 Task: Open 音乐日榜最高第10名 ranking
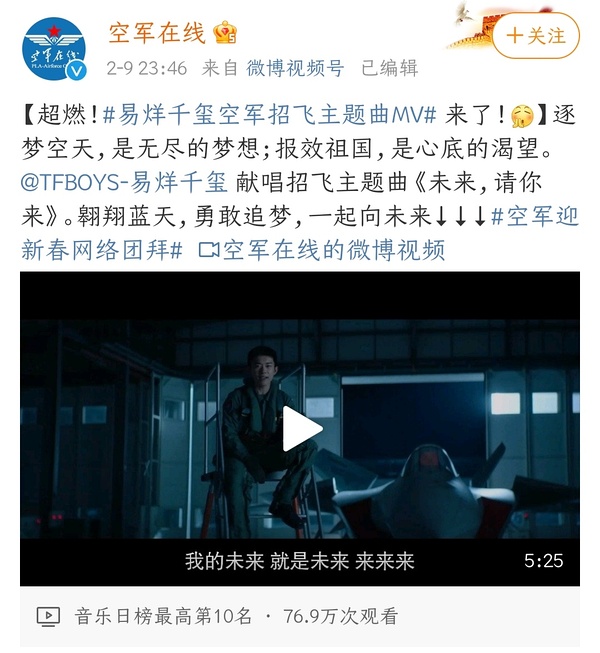pyautogui.click(x=163, y=615)
